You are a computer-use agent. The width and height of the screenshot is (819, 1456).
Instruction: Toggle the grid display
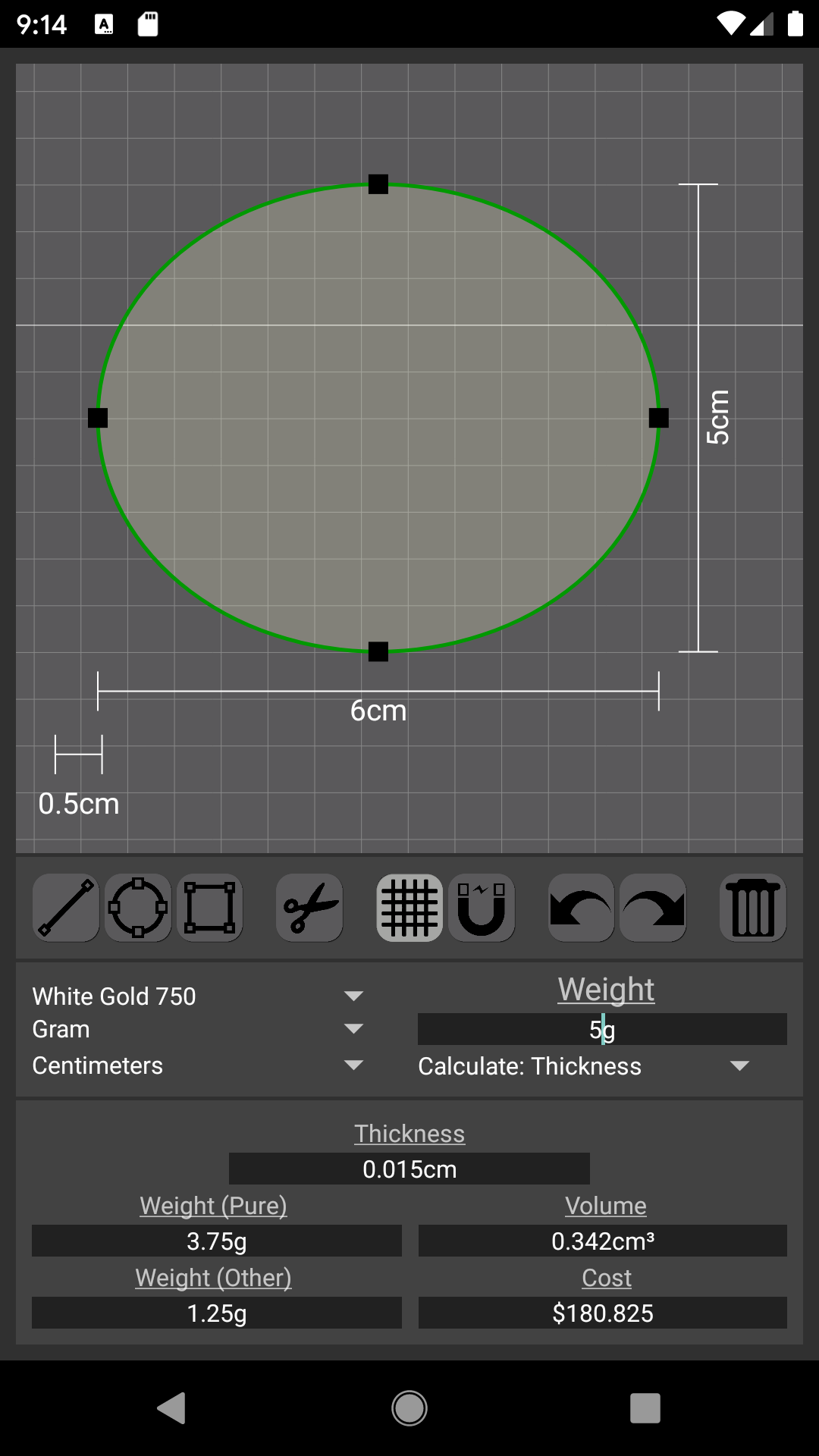coord(409,908)
